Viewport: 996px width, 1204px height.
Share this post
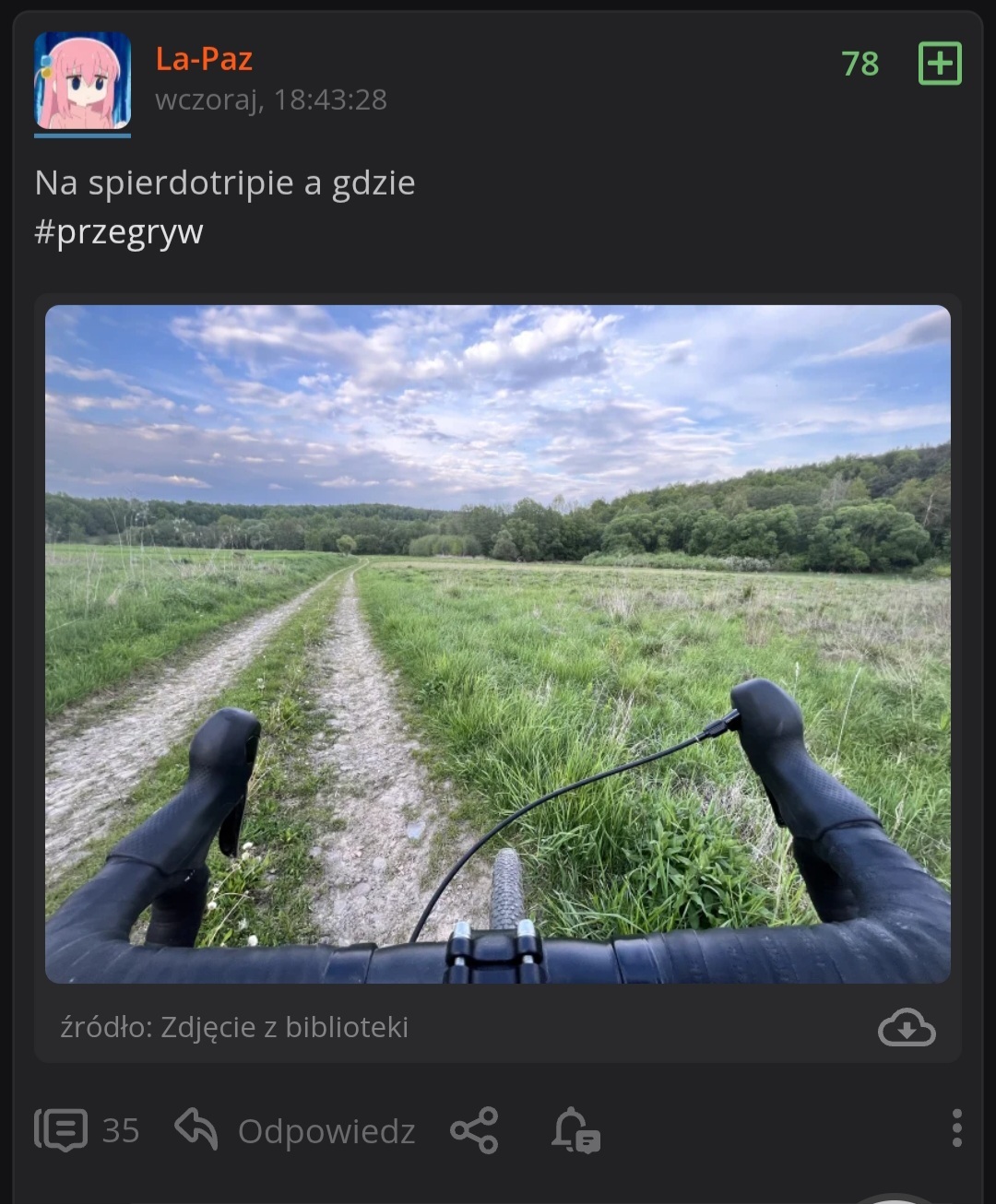pos(474,1130)
